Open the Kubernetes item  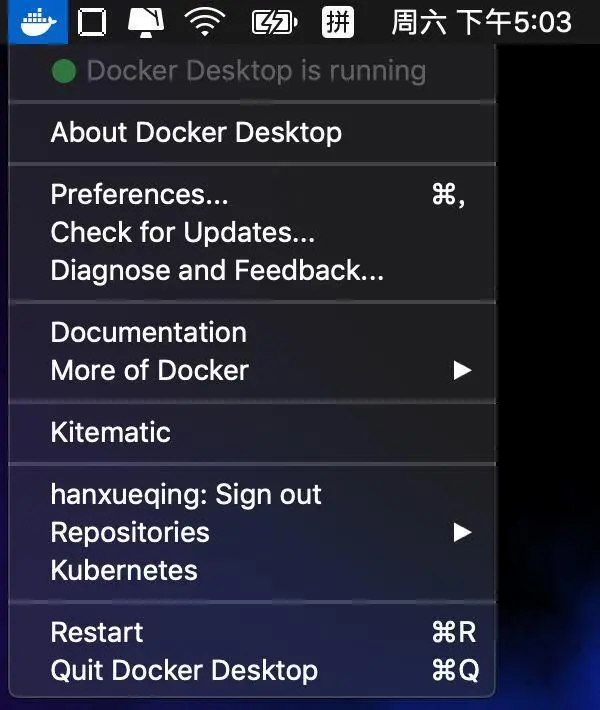[124, 570]
